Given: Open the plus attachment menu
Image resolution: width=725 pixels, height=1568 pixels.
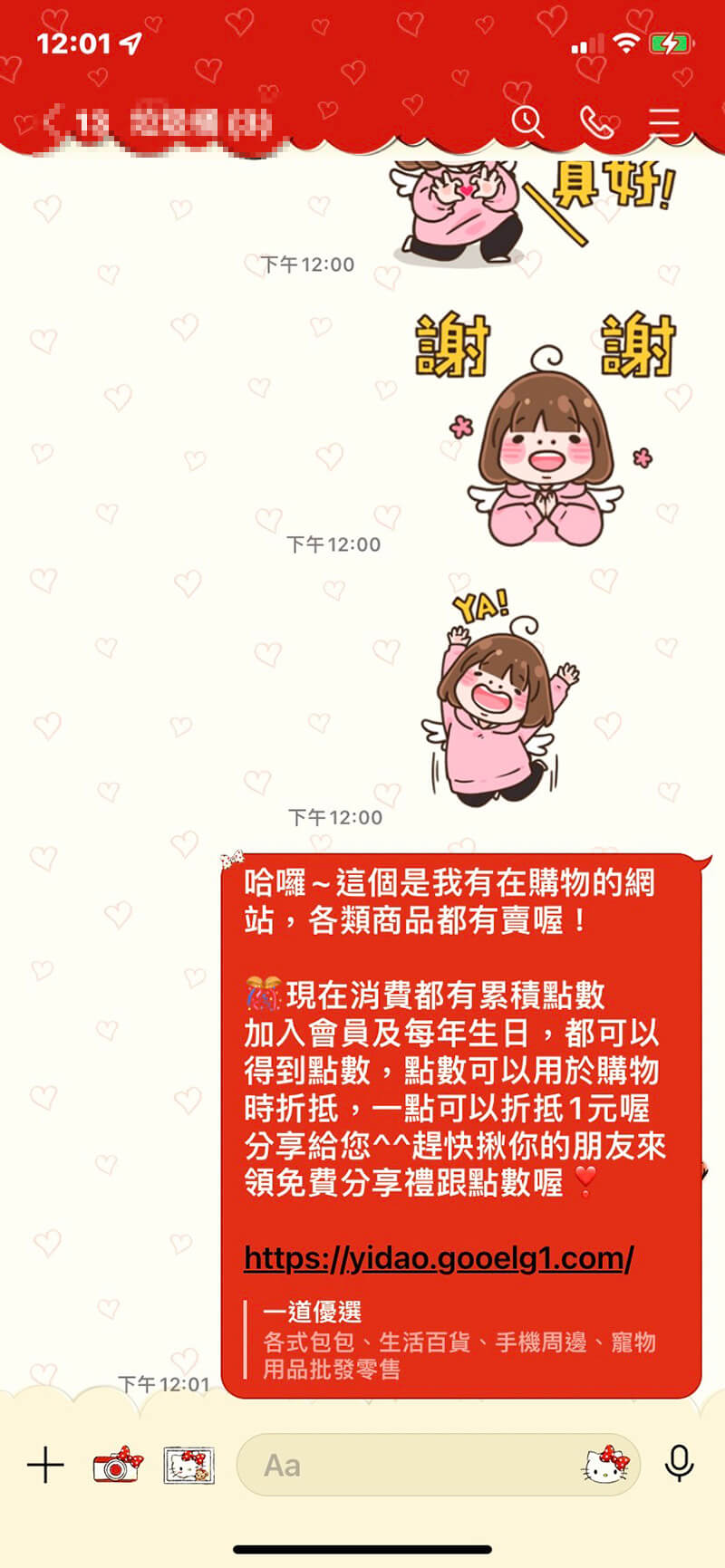Looking at the screenshot, I should pos(45,1465).
